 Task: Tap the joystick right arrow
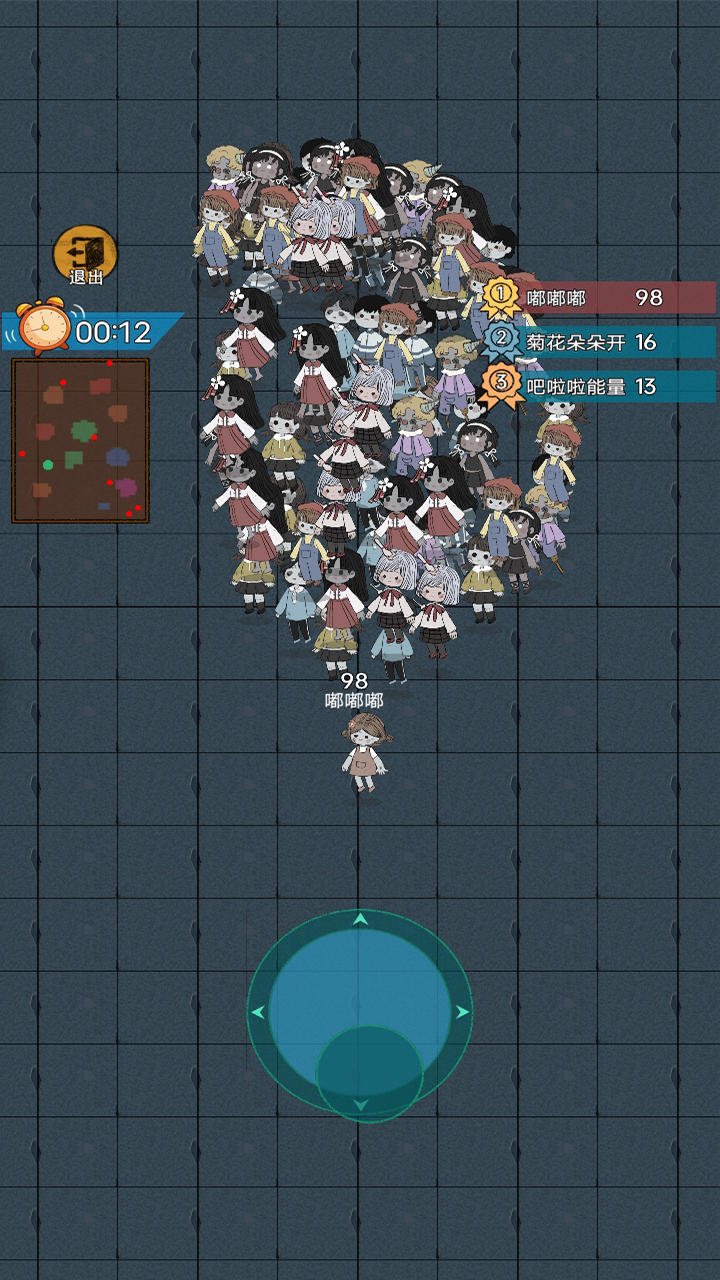[x=462, y=1012]
